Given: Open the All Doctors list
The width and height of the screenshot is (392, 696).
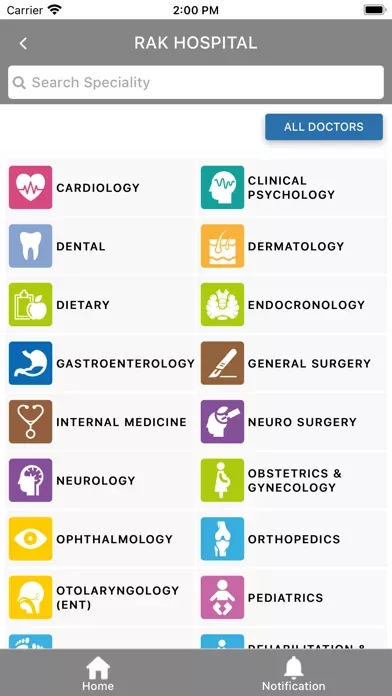Looking at the screenshot, I should tap(324, 127).
